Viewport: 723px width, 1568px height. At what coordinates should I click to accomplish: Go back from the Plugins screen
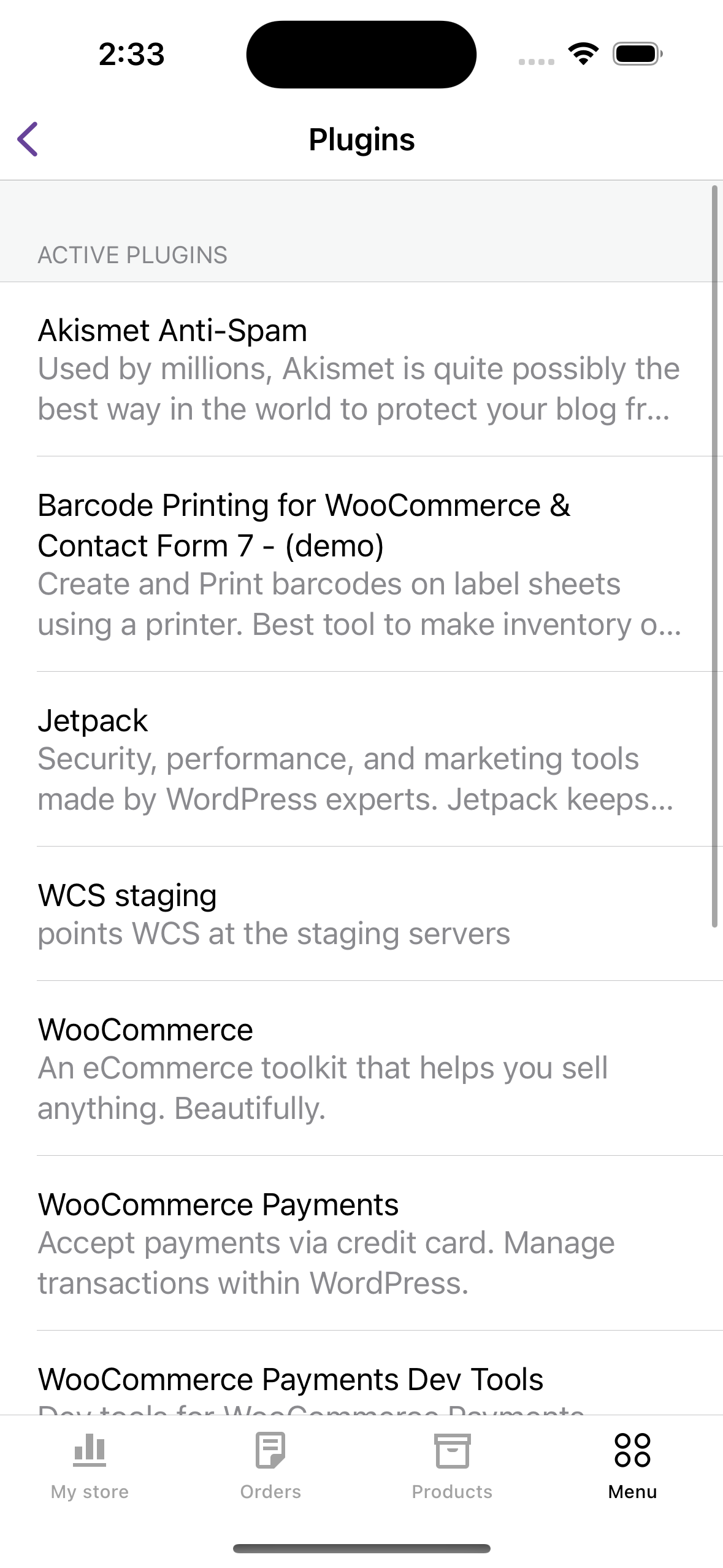(x=28, y=139)
